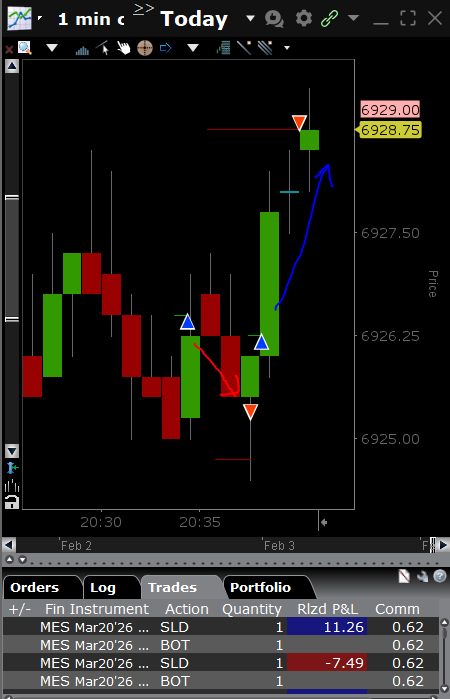Select the magnifier zoom tool
450x699 pixels.
click(x=25, y=48)
